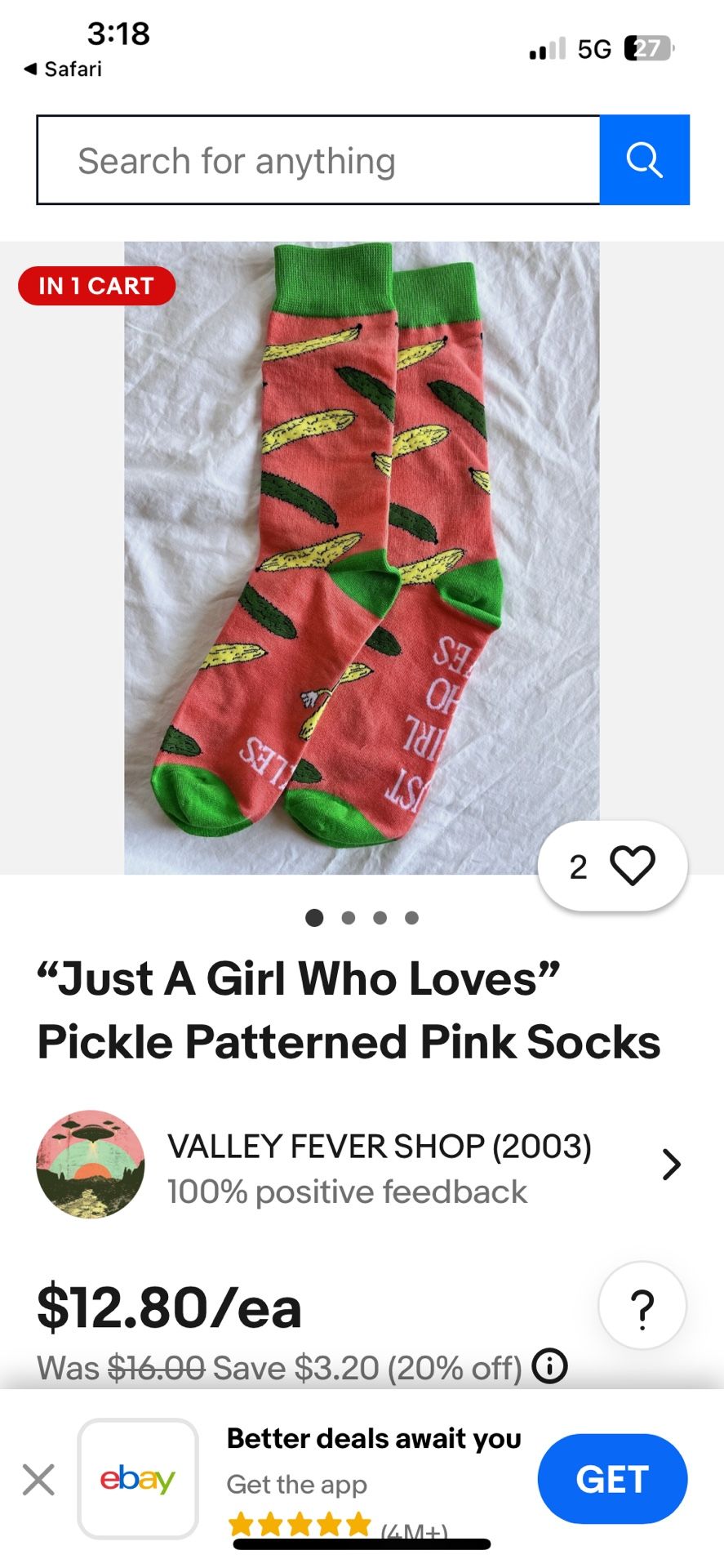
Task: Tap the battery indicator in status bar
Action: coord(645,48)
